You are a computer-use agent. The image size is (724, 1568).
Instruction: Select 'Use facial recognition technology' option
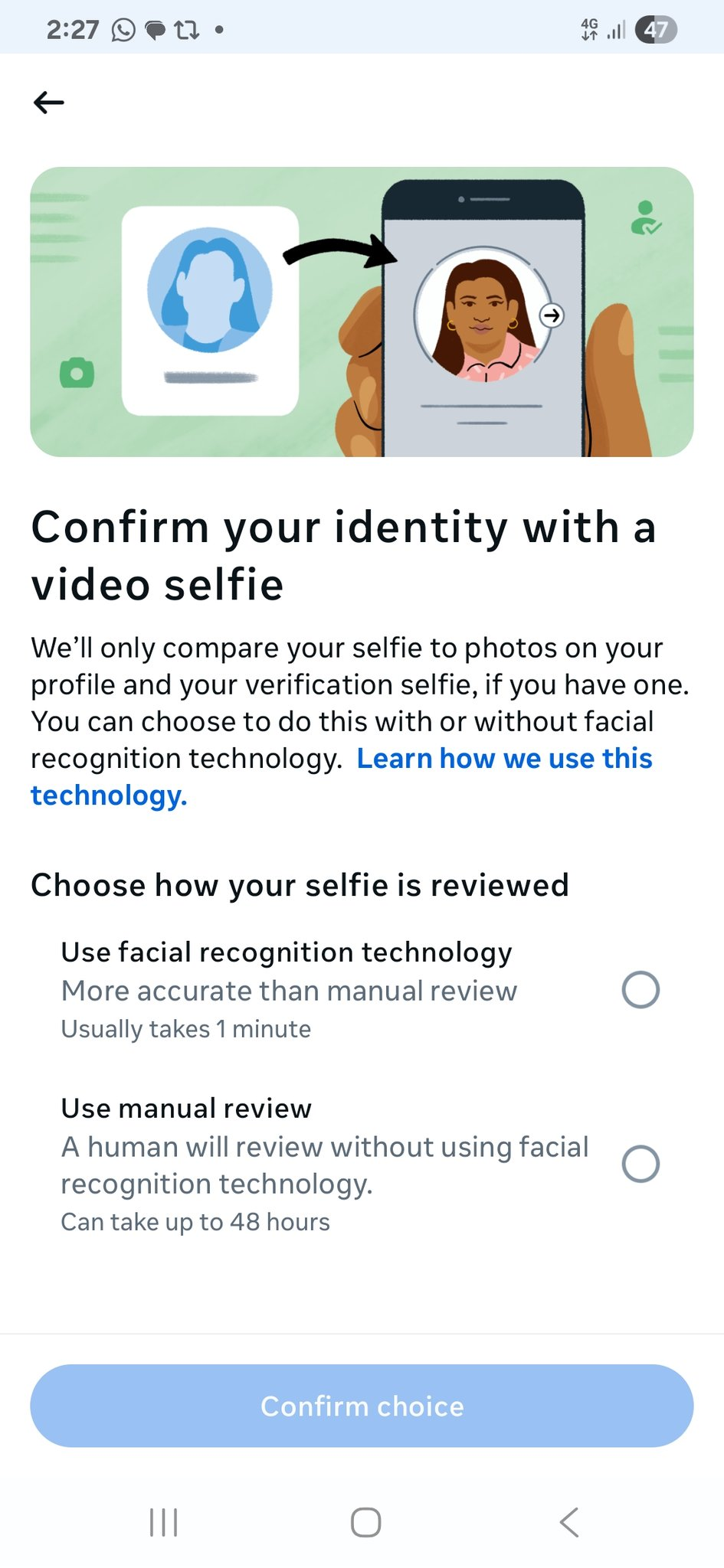(x=640, y=990)
